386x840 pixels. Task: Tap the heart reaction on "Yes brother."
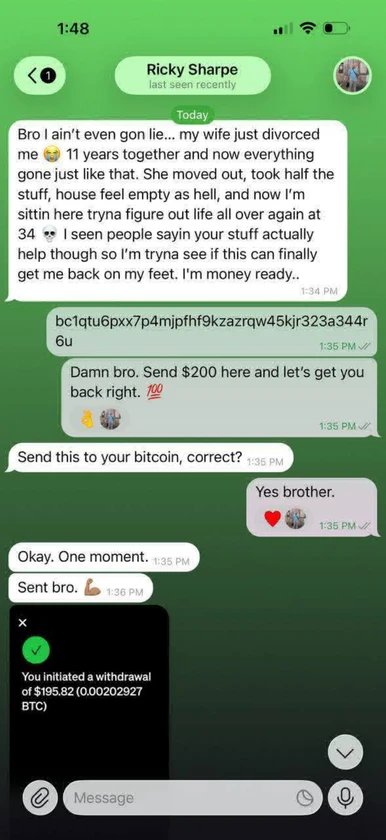273,519
